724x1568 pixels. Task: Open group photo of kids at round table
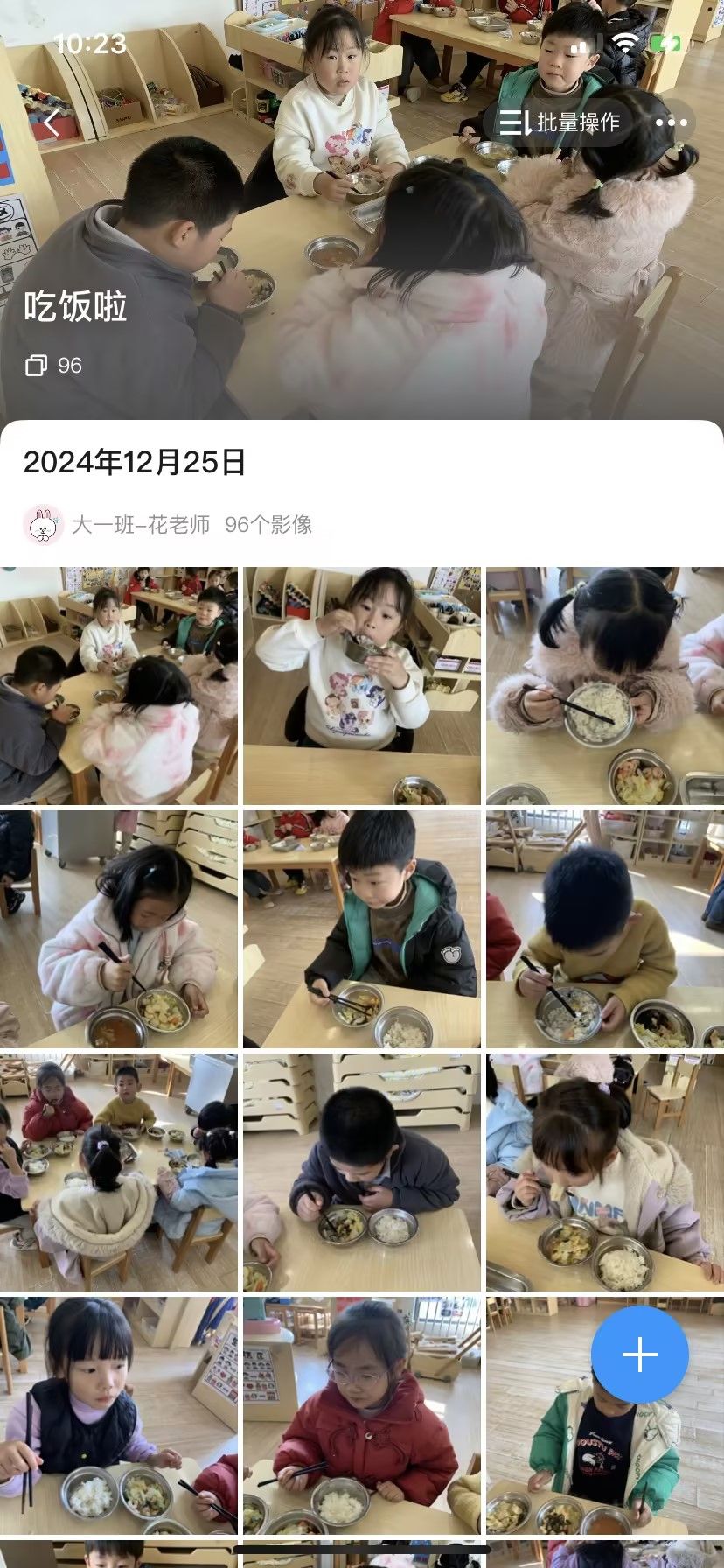[119, 1172]
